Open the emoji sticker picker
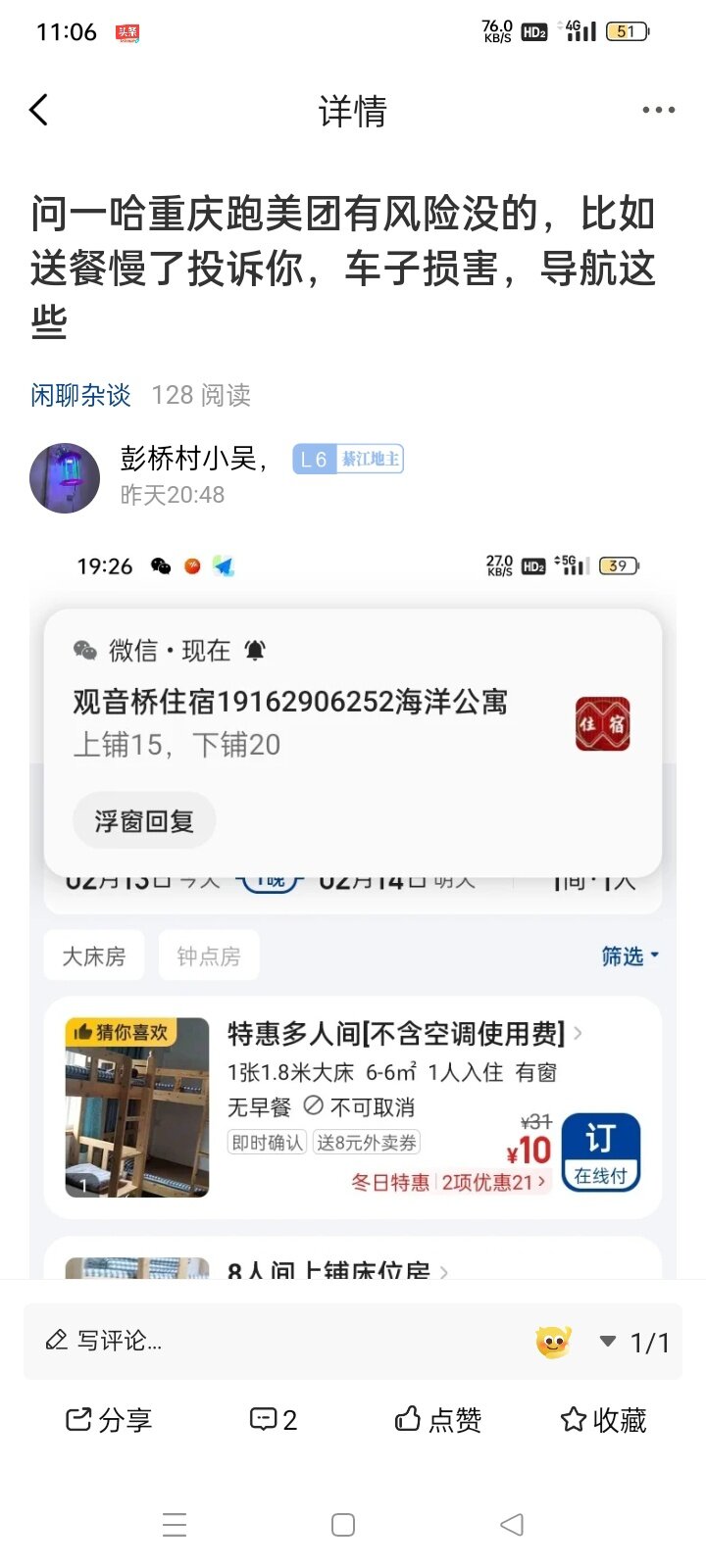 click(553, 1341)
